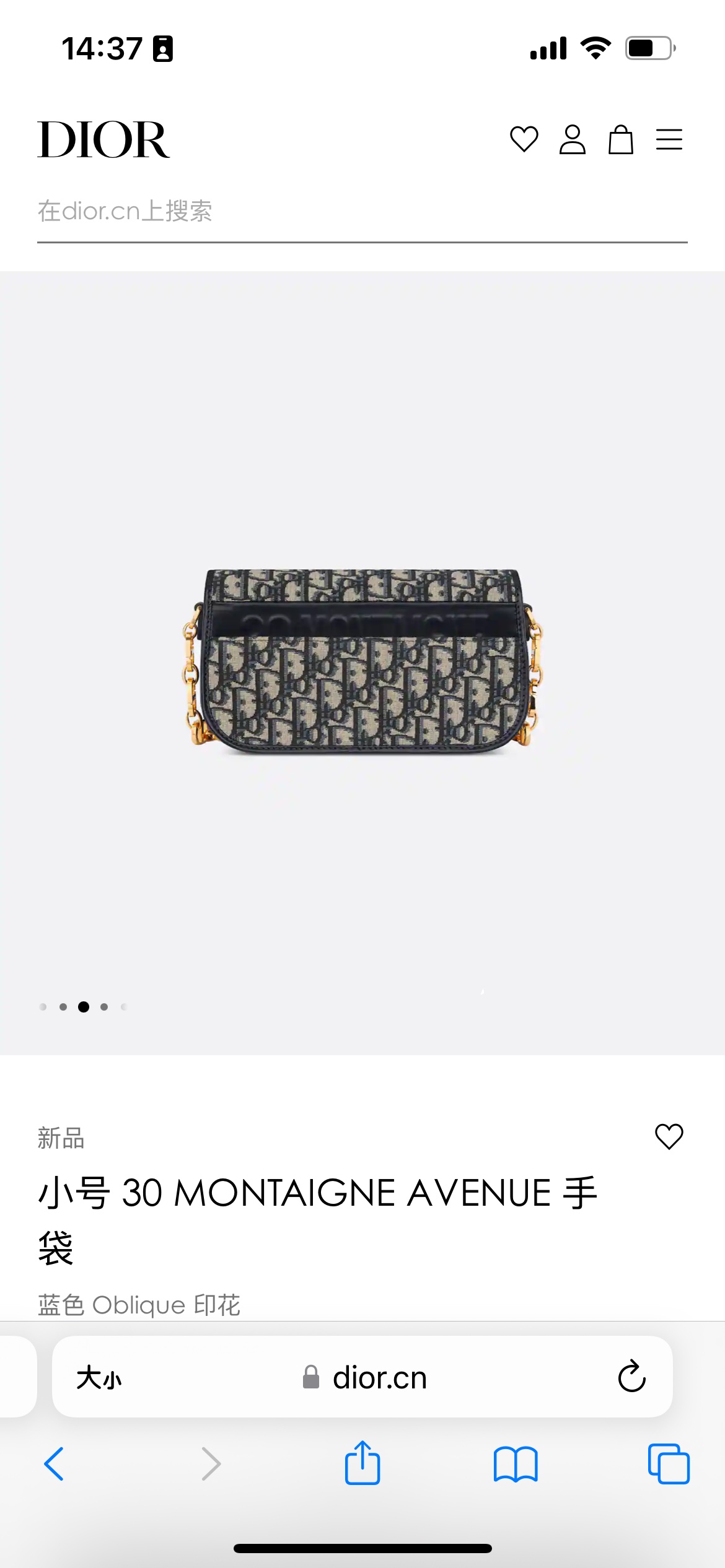Screen dimensions: 725x1568
Task: Reload the dior.cn page
Action: 631,1377
